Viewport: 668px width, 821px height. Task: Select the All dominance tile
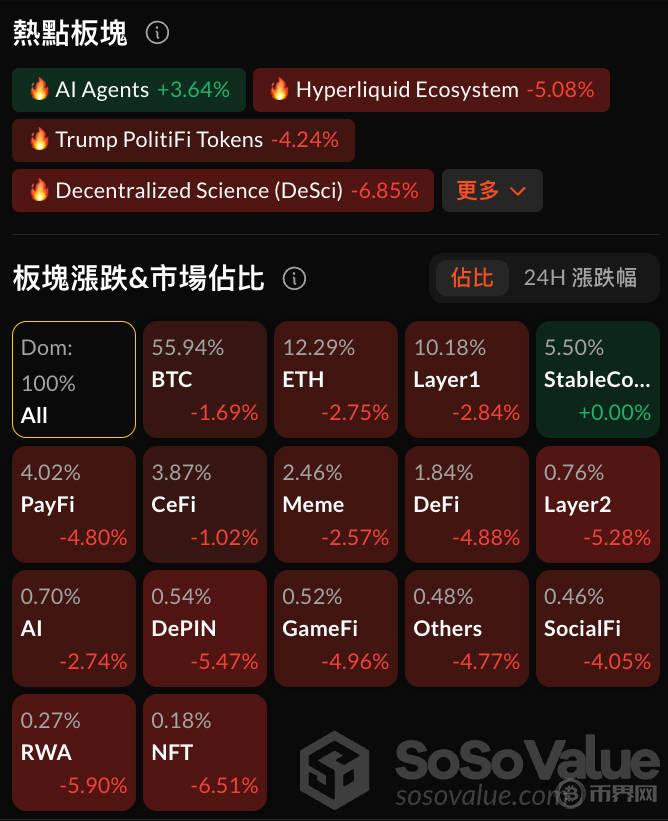74,380
